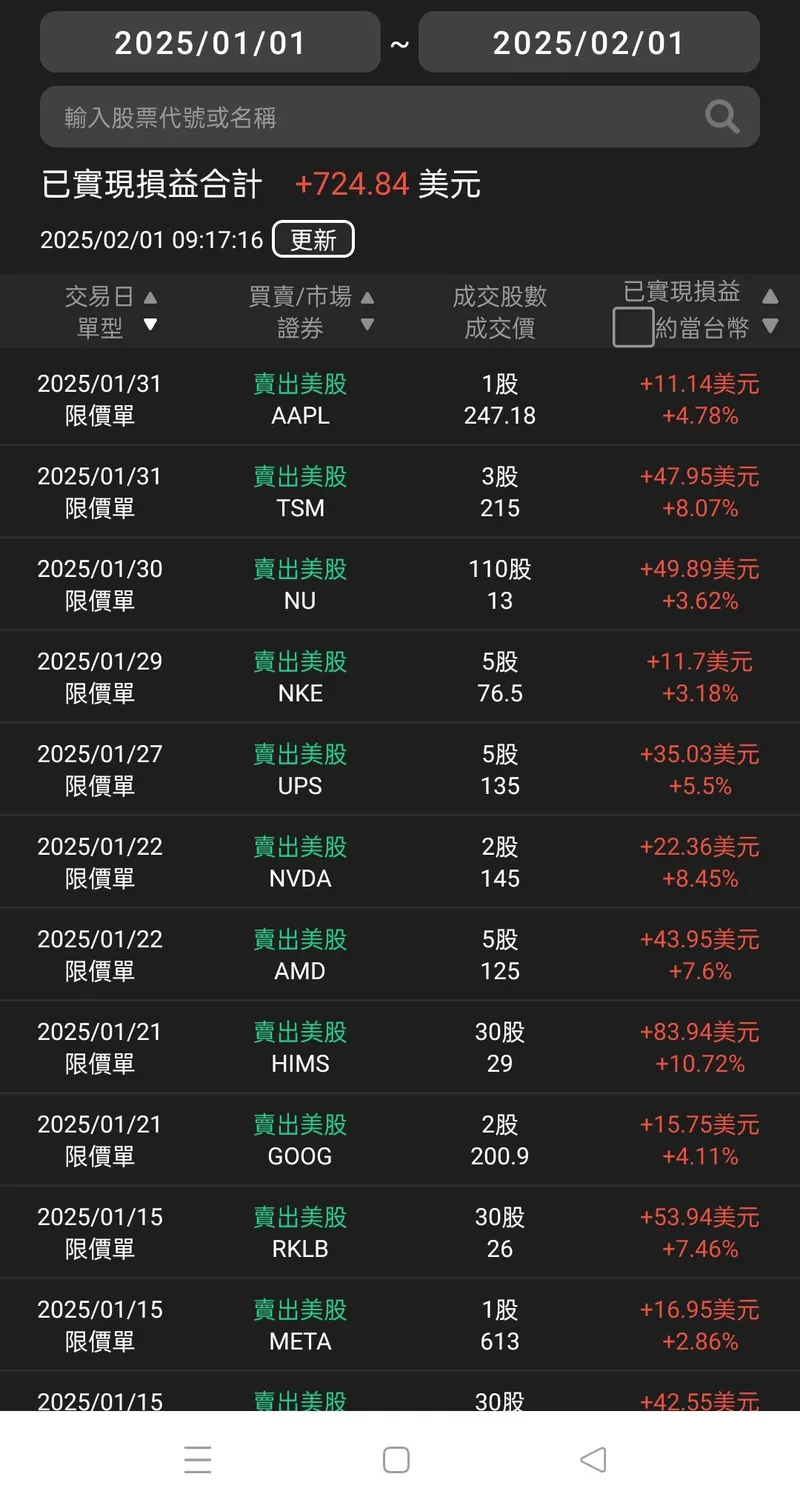This screenshot has height=1508, width=800.
Task: Tap the magnifier search icon
Action: [722, 117]
